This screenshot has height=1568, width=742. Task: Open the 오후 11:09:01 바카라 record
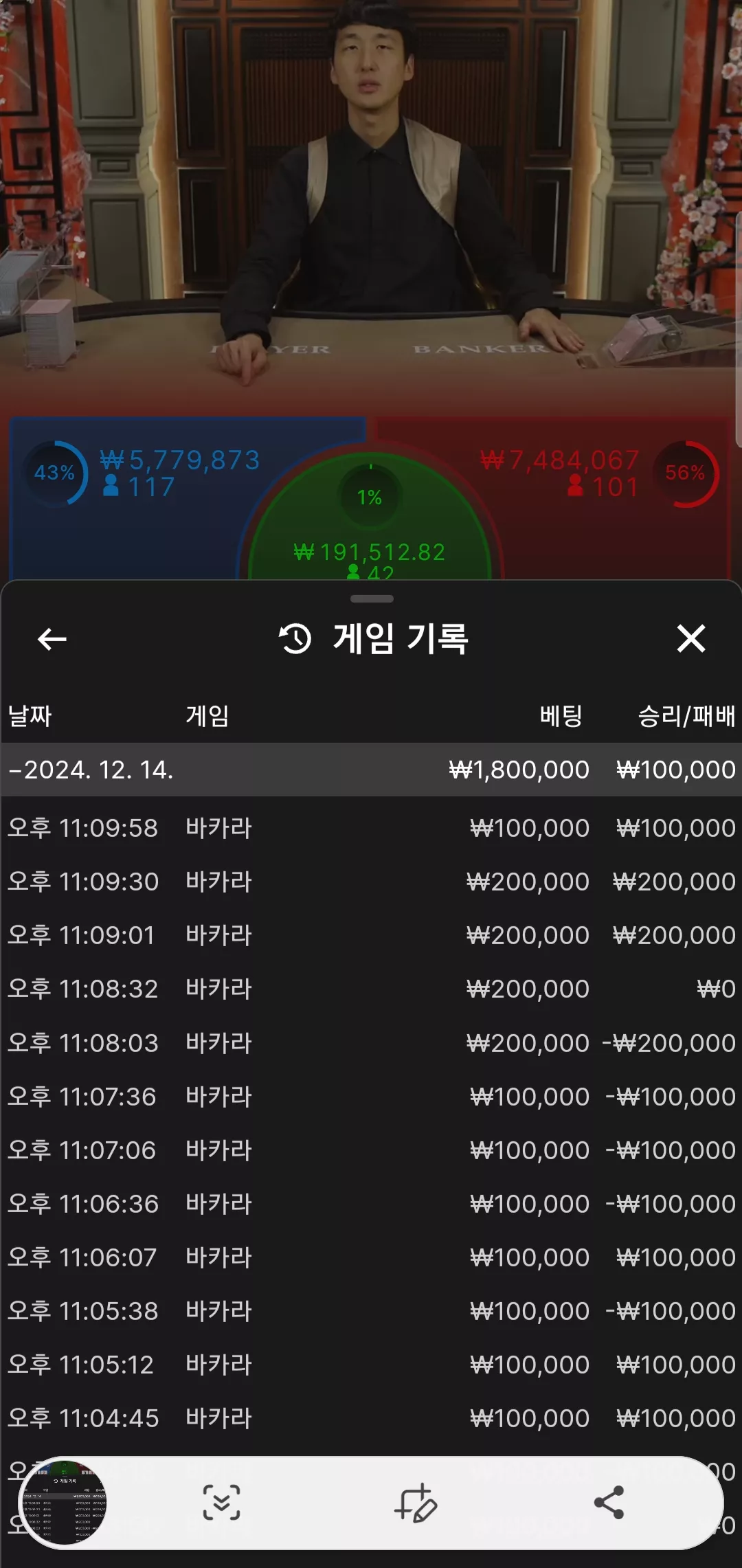pos(371,935)
